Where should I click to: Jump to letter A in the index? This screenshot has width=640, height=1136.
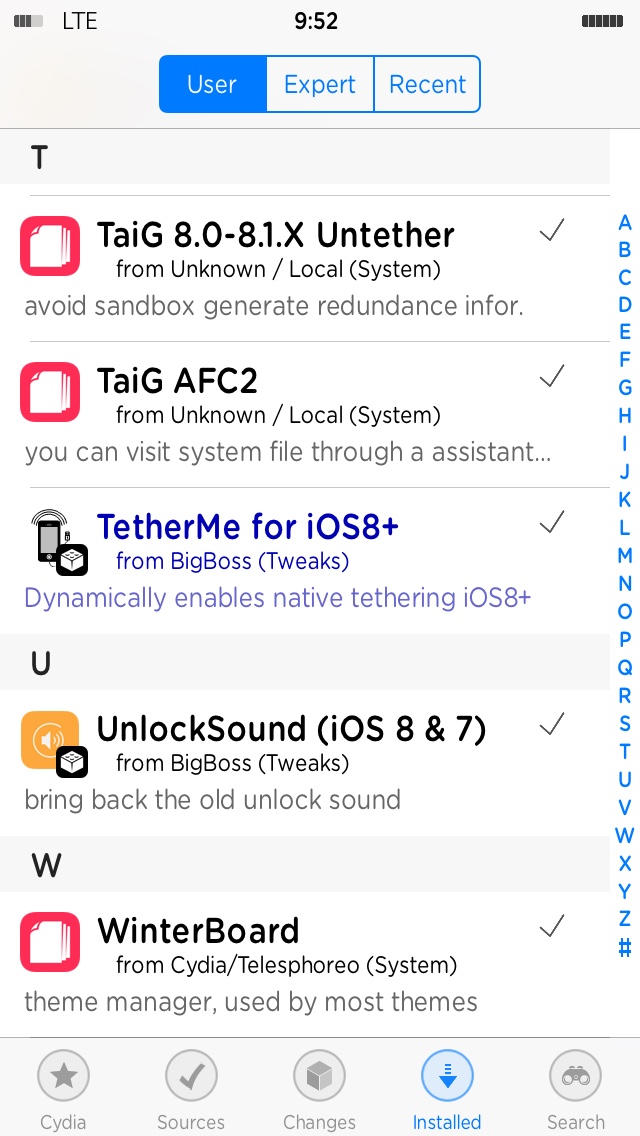click(x=625, y=222)
